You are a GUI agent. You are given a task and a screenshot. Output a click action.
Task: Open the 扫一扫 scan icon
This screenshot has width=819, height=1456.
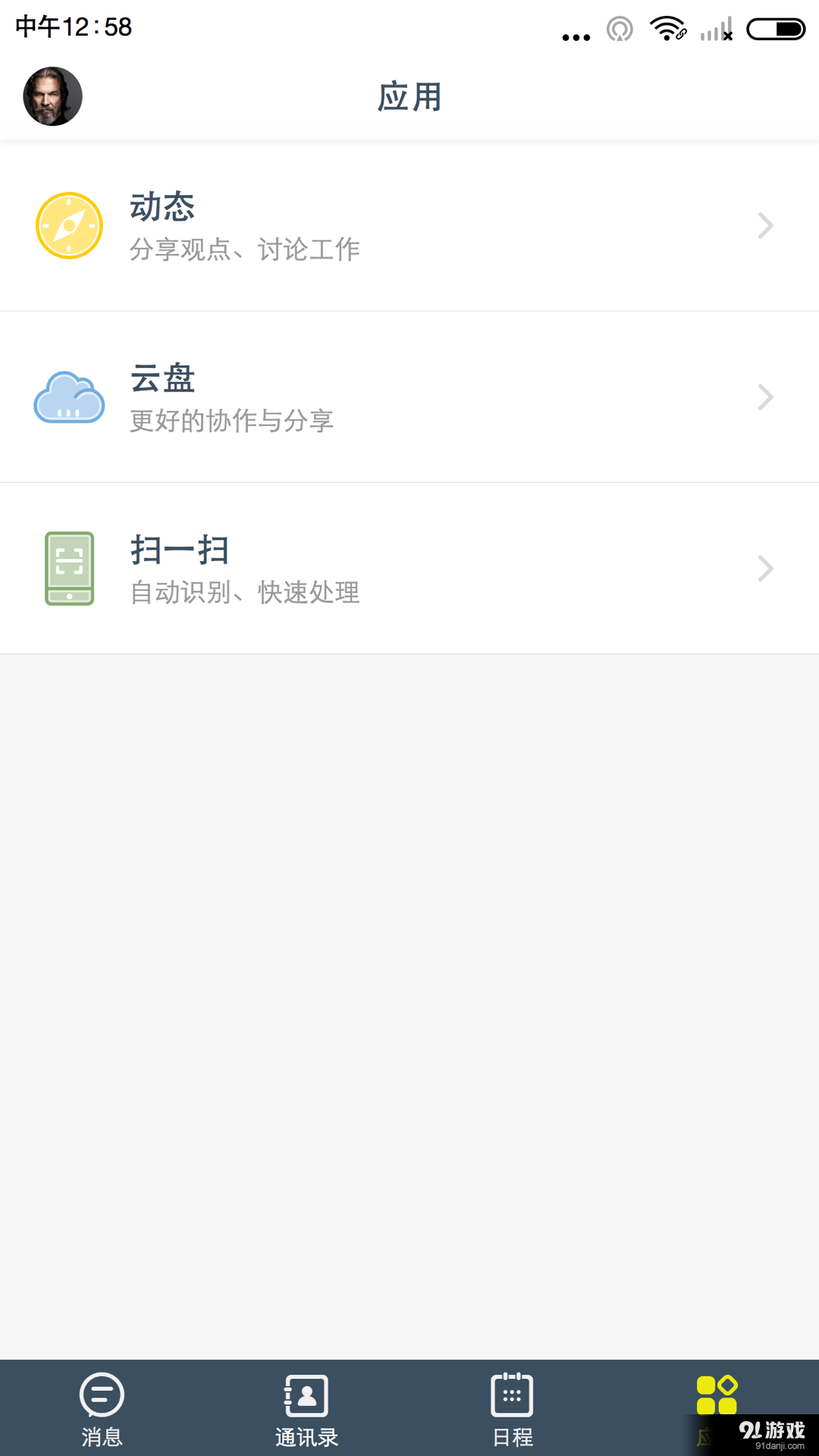pyautogui.click(x=69, y=569)
